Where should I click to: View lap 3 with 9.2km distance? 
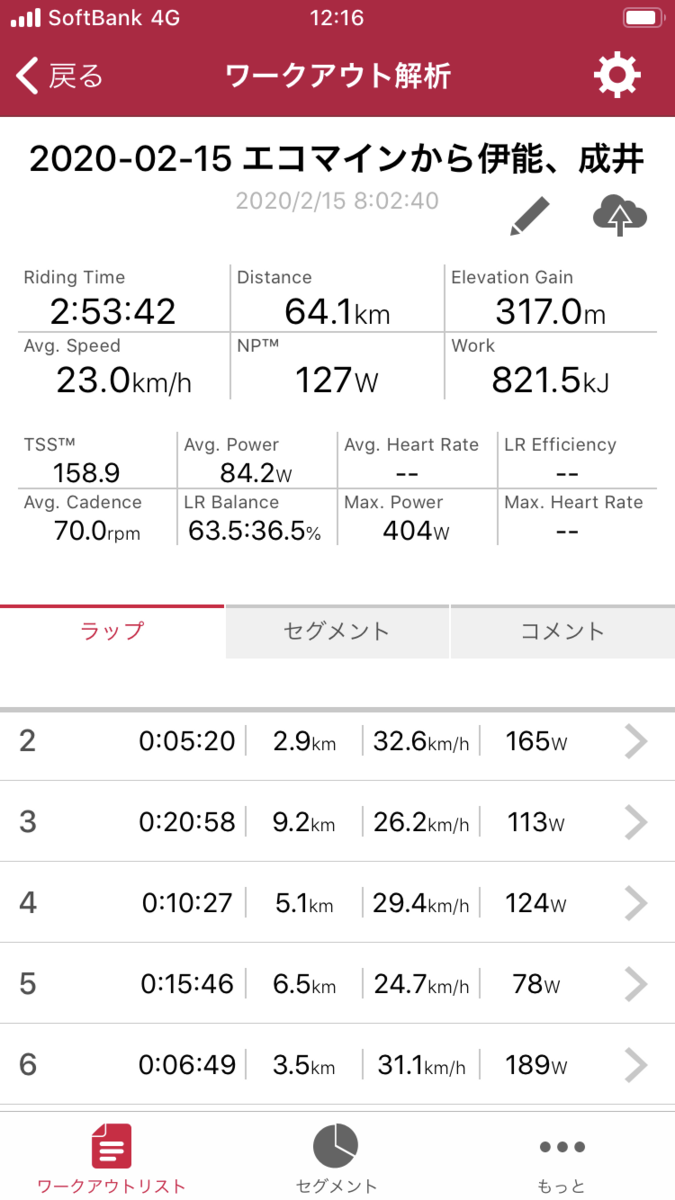click(x=337, y=822)
